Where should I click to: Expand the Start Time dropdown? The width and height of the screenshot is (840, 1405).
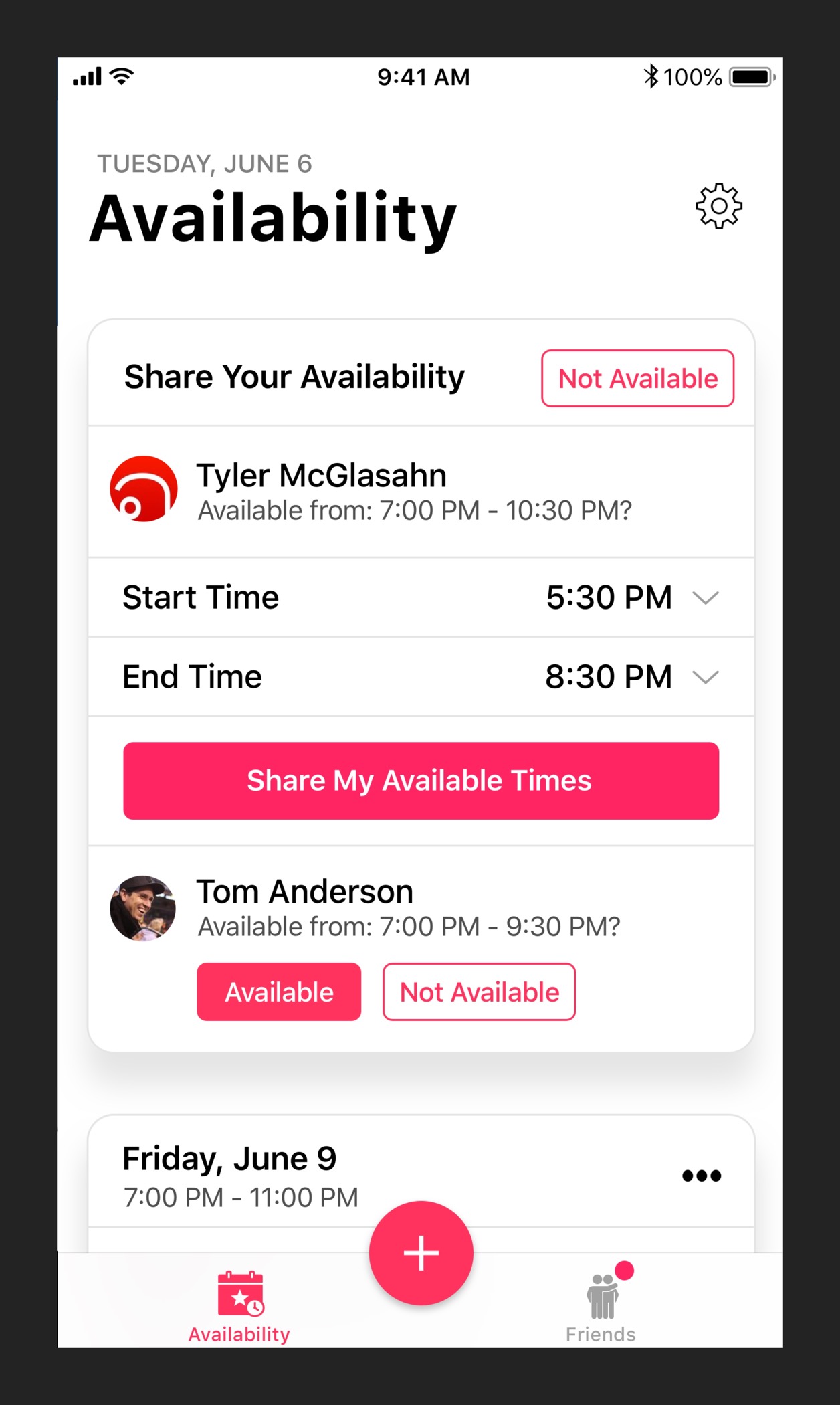[x=705, y=597]
